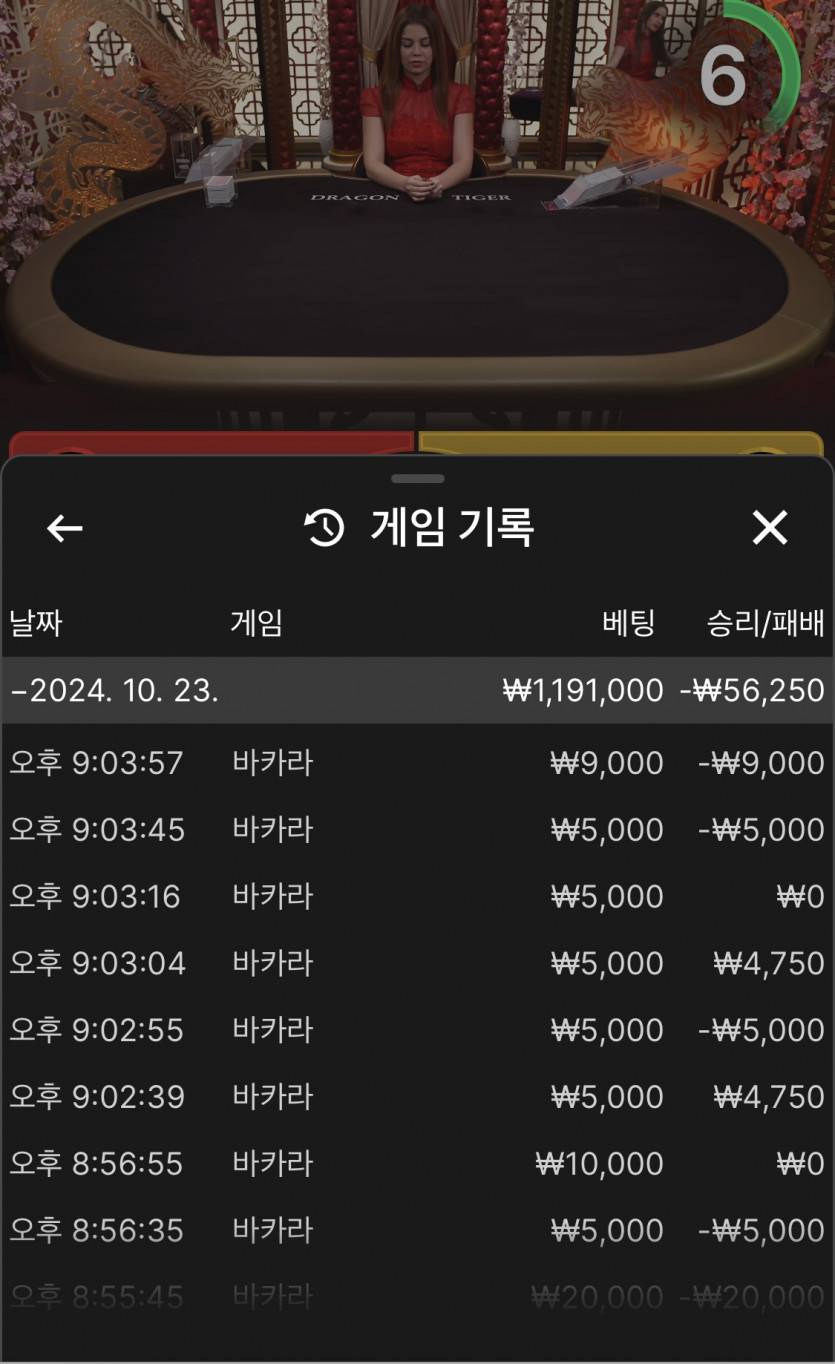Open the 오후 9:02:55 바카라 record
835x1364 pixels.
[x=417, y=1030]
